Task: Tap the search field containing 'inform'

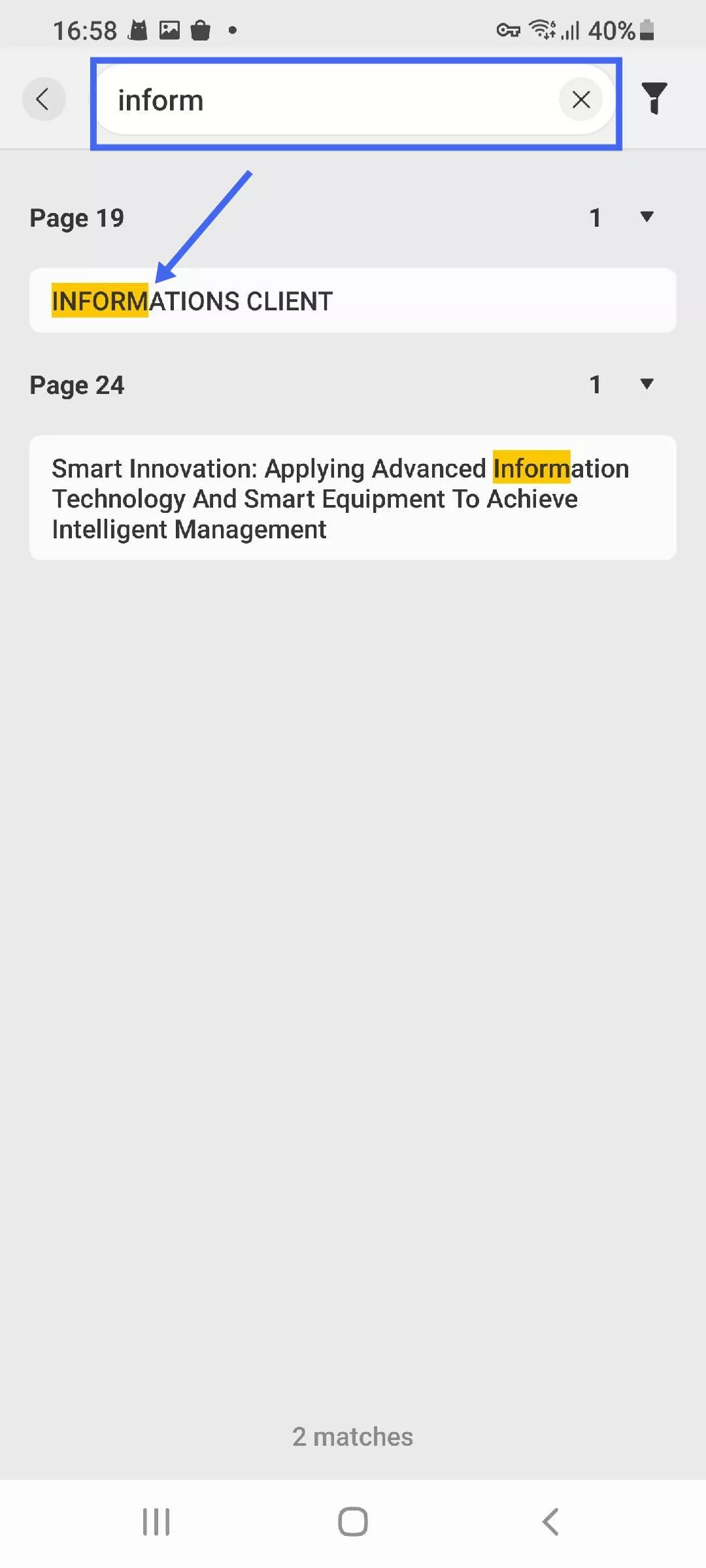Action: click(x=327, y=101)
